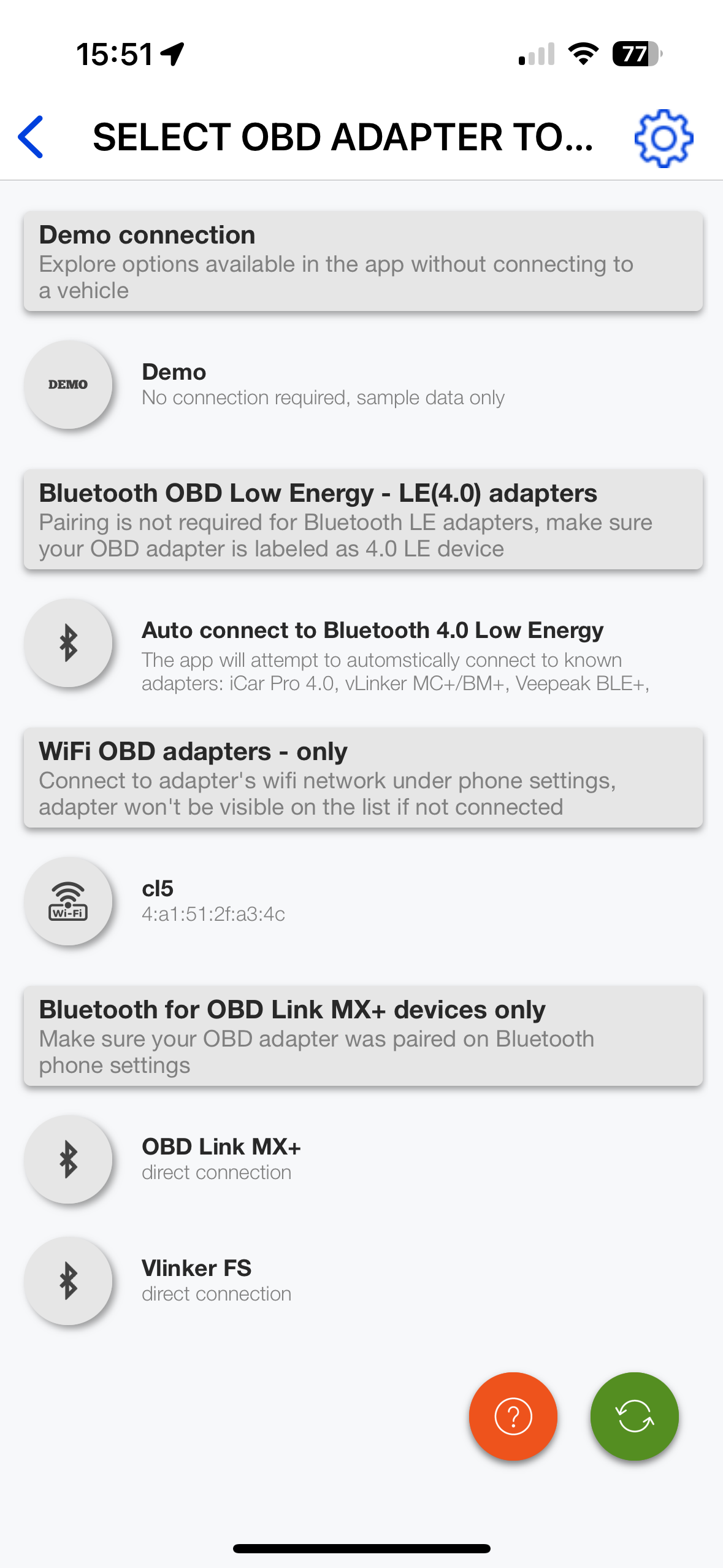Open settings via the gear icon
The height and width of the screenshot is (1568, 723).
click(x=664, y=138)
